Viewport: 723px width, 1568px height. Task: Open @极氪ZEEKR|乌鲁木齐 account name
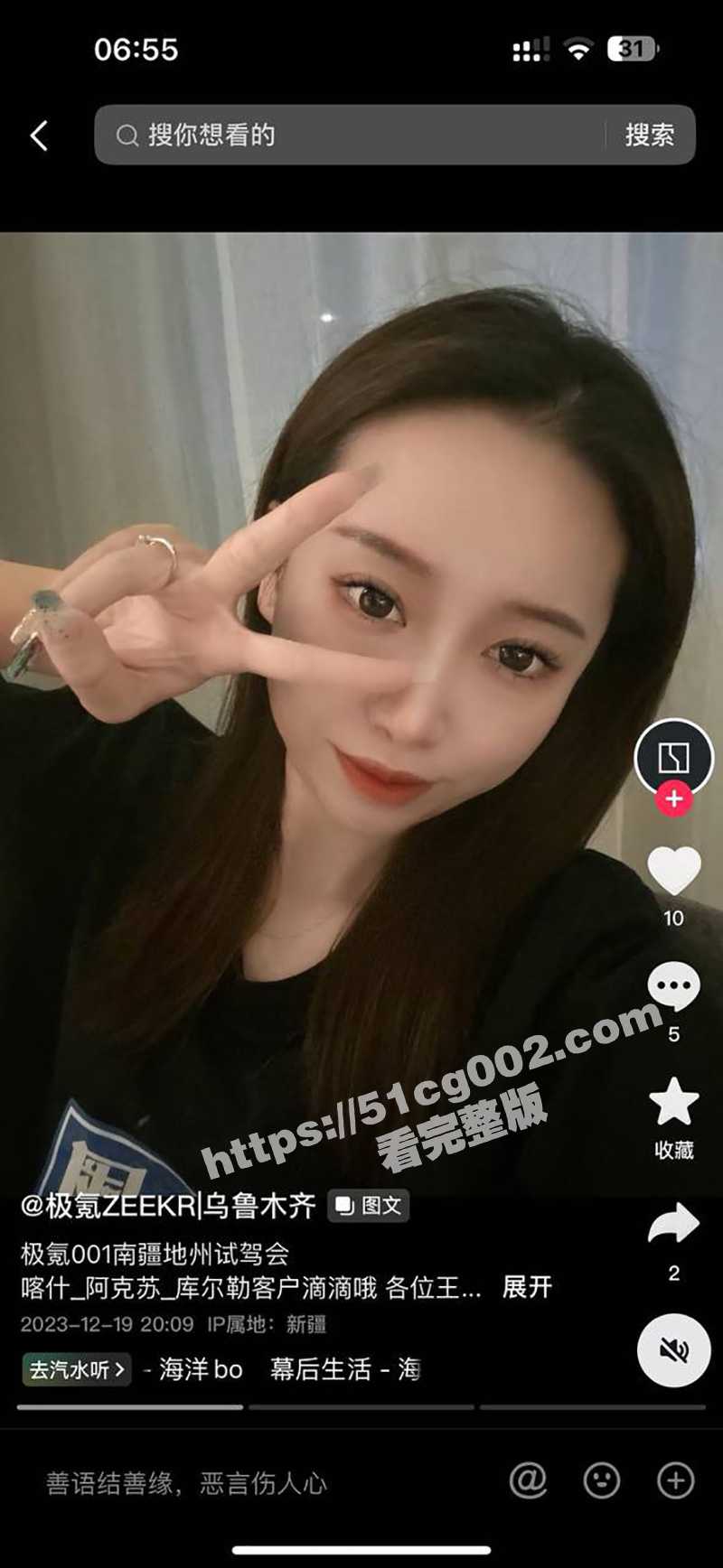click(x=169, y=1205)
